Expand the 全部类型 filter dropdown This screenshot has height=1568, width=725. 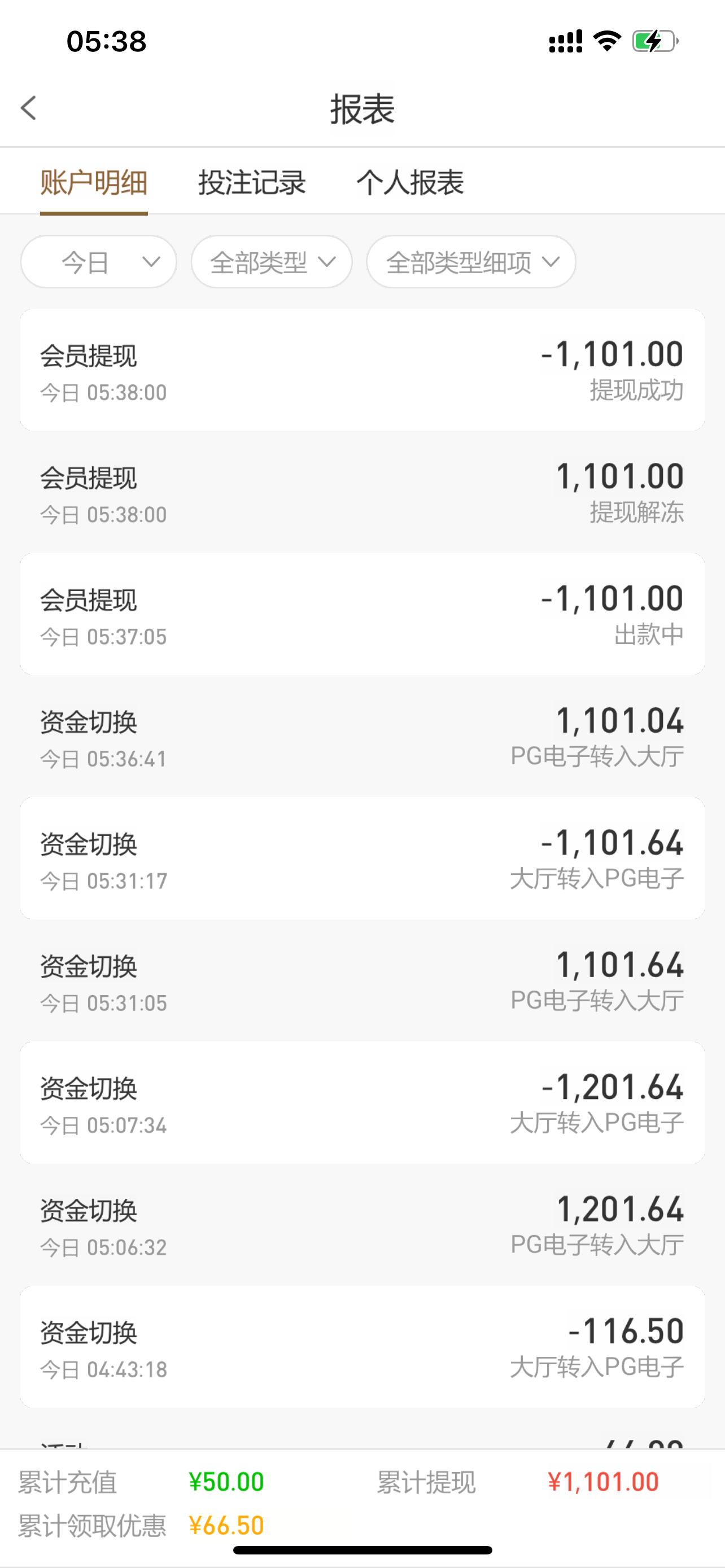(272, 262)
